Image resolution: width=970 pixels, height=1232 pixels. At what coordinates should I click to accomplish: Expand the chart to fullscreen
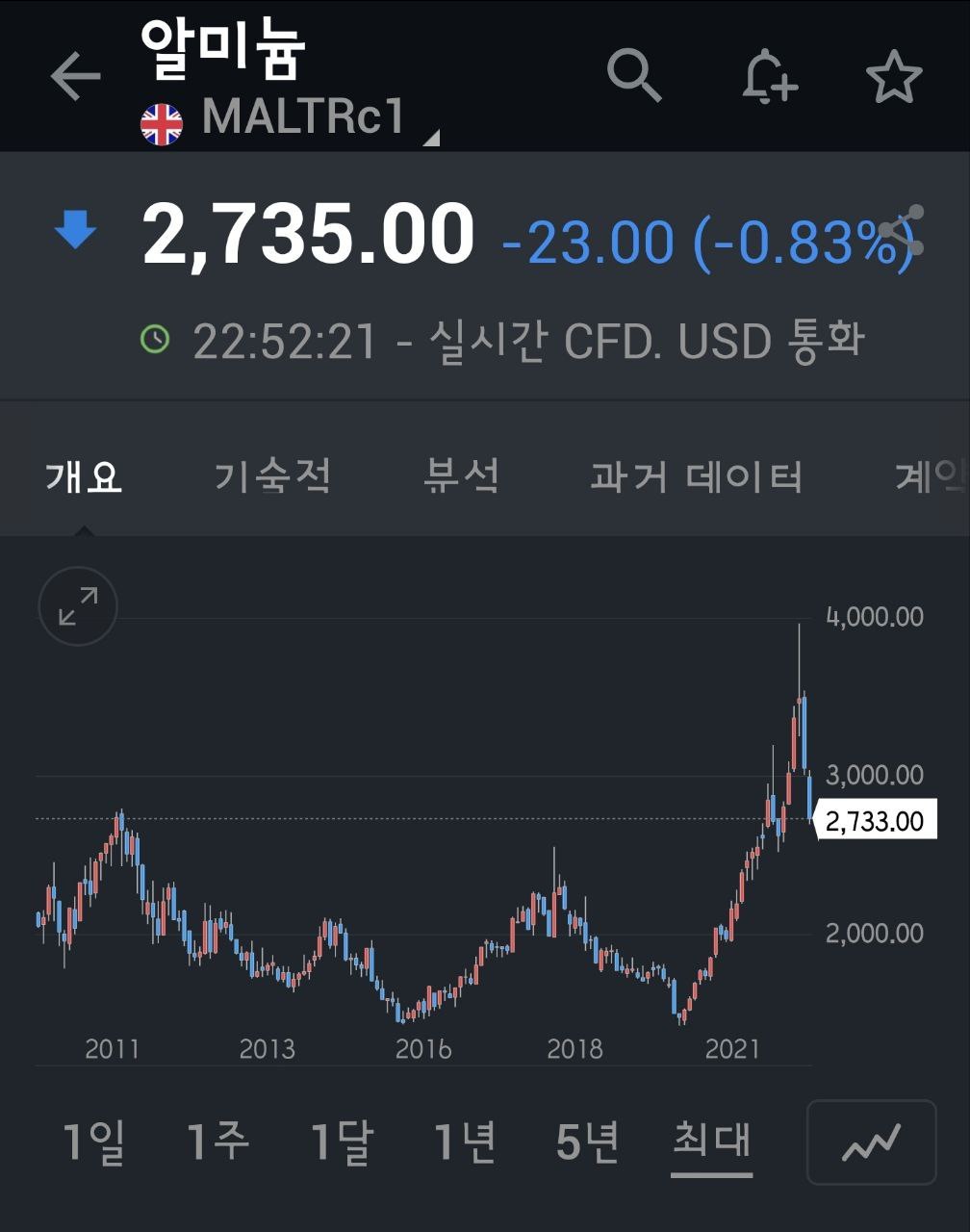[x=78, y=606]
